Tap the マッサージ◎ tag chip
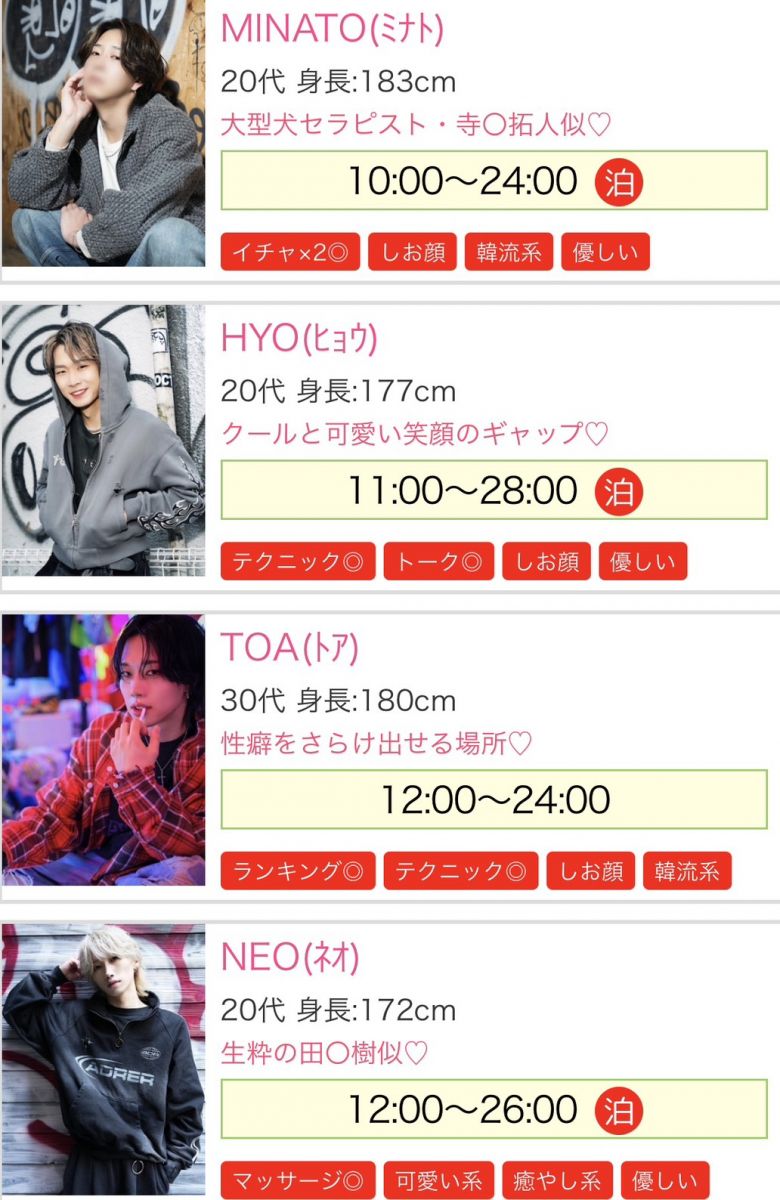 click(298, 1180)
